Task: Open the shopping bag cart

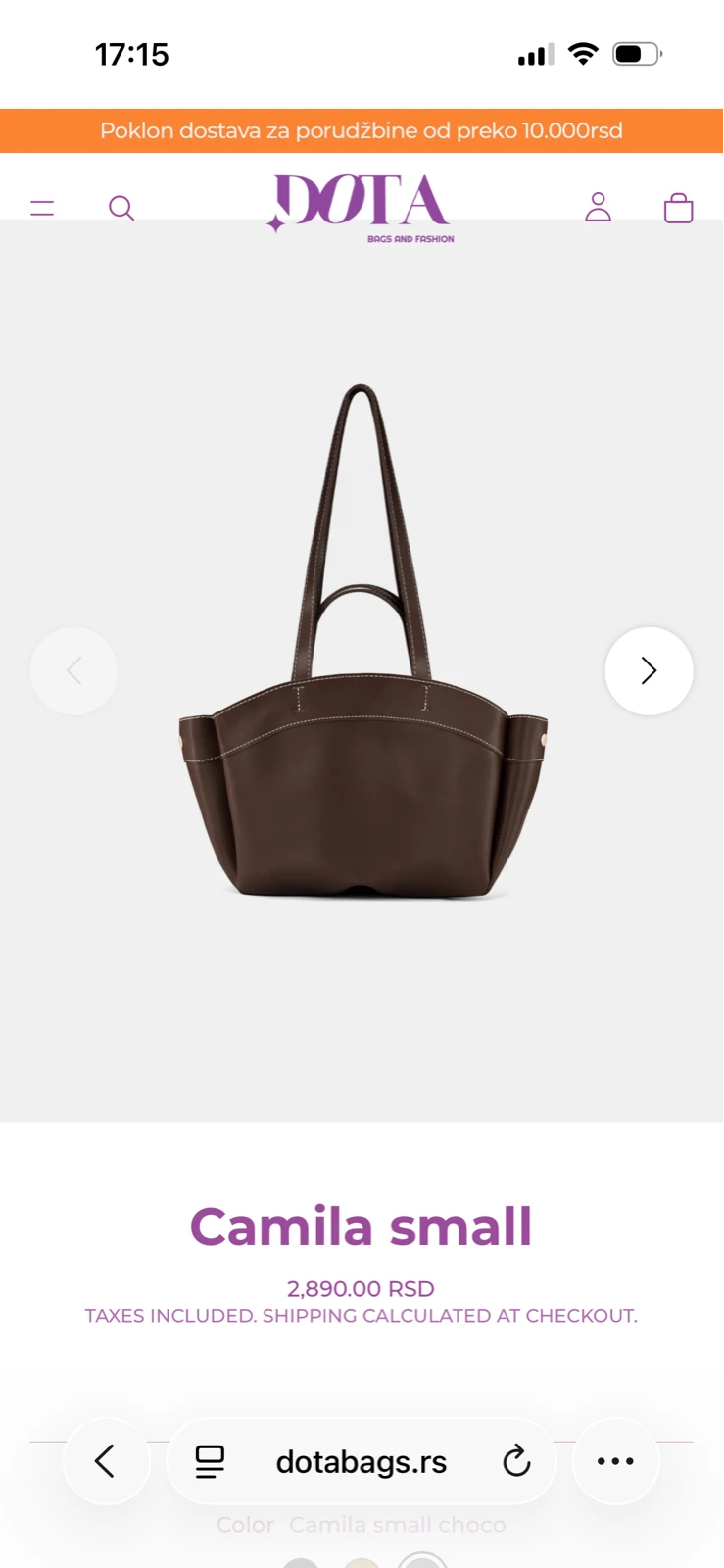Action: [x=678, y=208]
